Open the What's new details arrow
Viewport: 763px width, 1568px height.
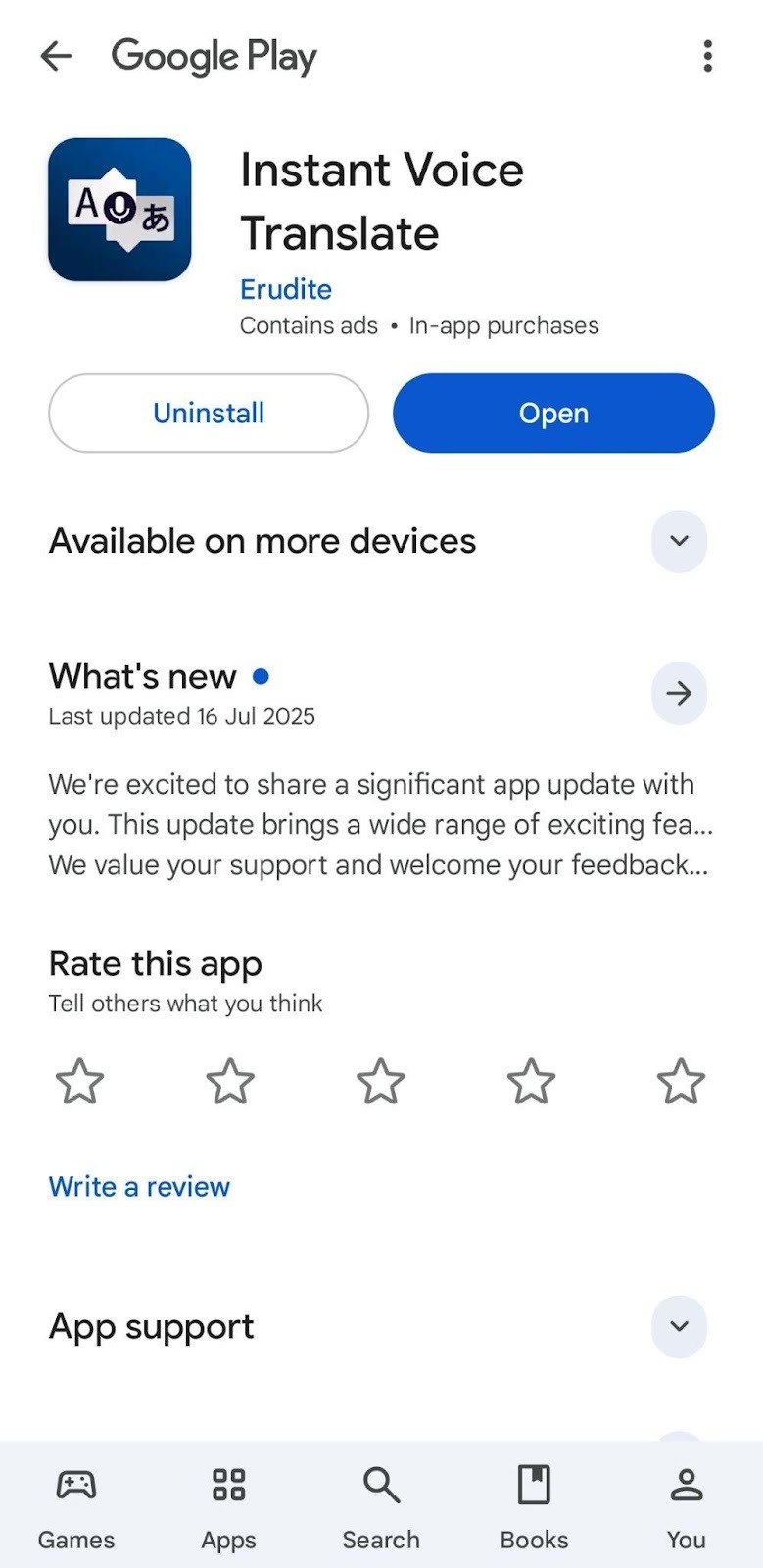(679, 693)
